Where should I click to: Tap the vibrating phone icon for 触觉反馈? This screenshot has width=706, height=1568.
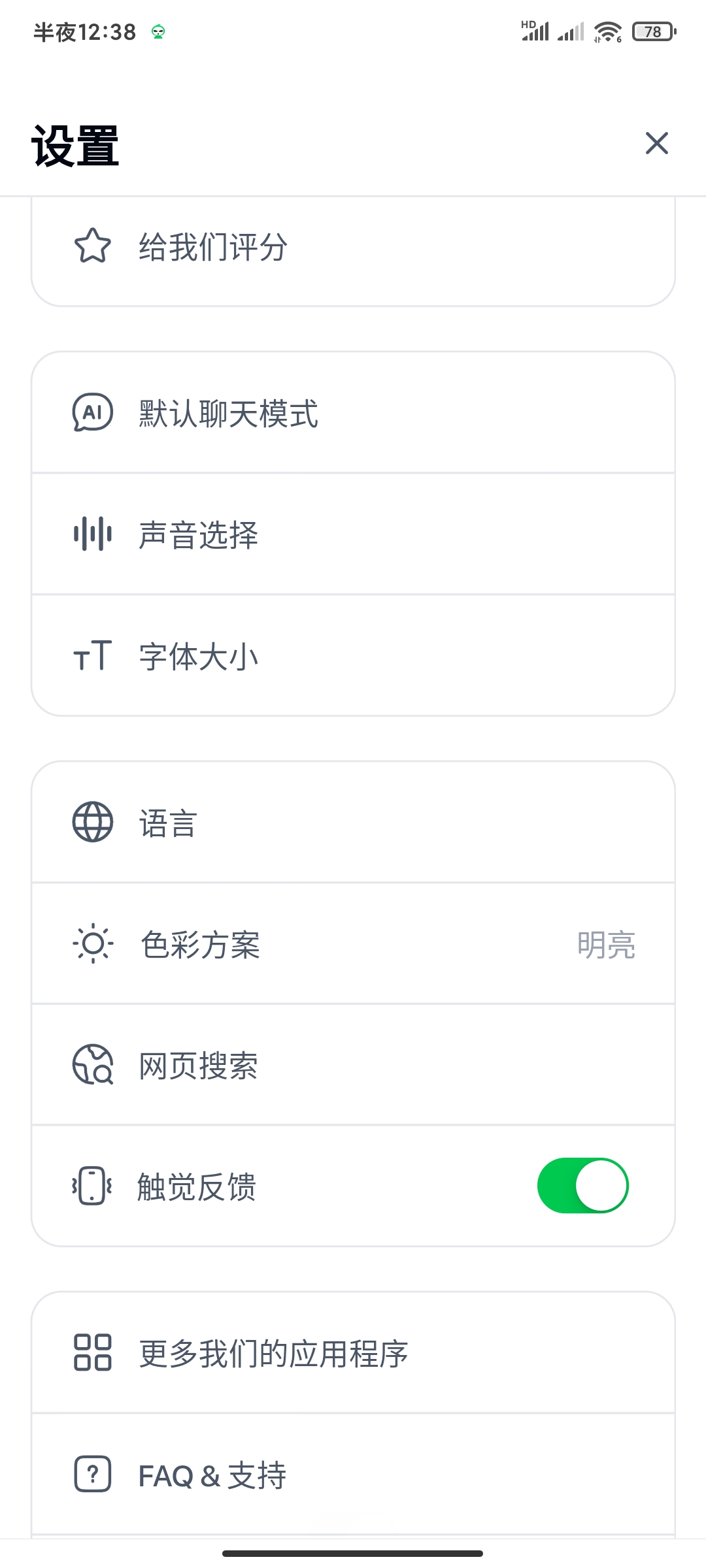pyautogui.click(x=92, y=1186)
